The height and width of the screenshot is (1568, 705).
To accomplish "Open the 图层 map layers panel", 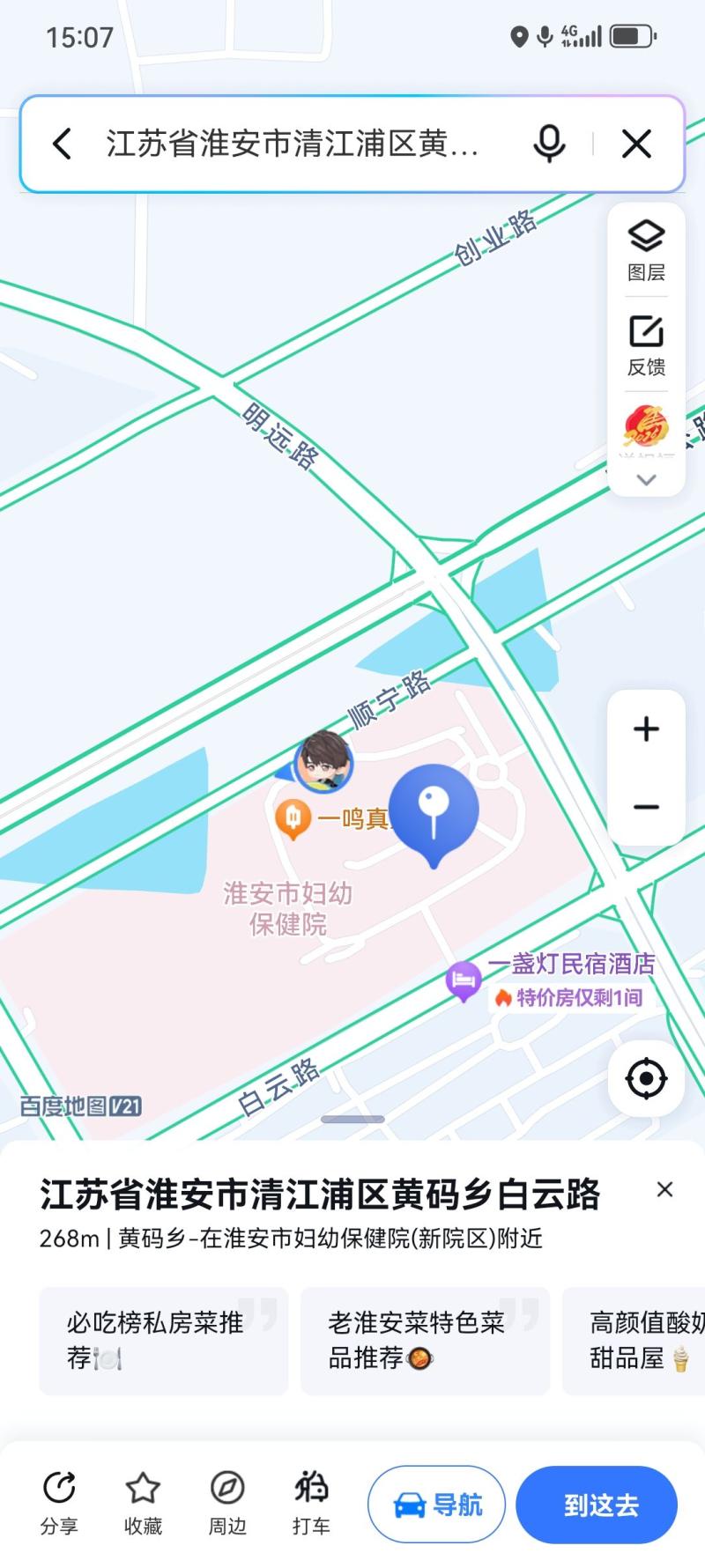I will tap(646, 250).
